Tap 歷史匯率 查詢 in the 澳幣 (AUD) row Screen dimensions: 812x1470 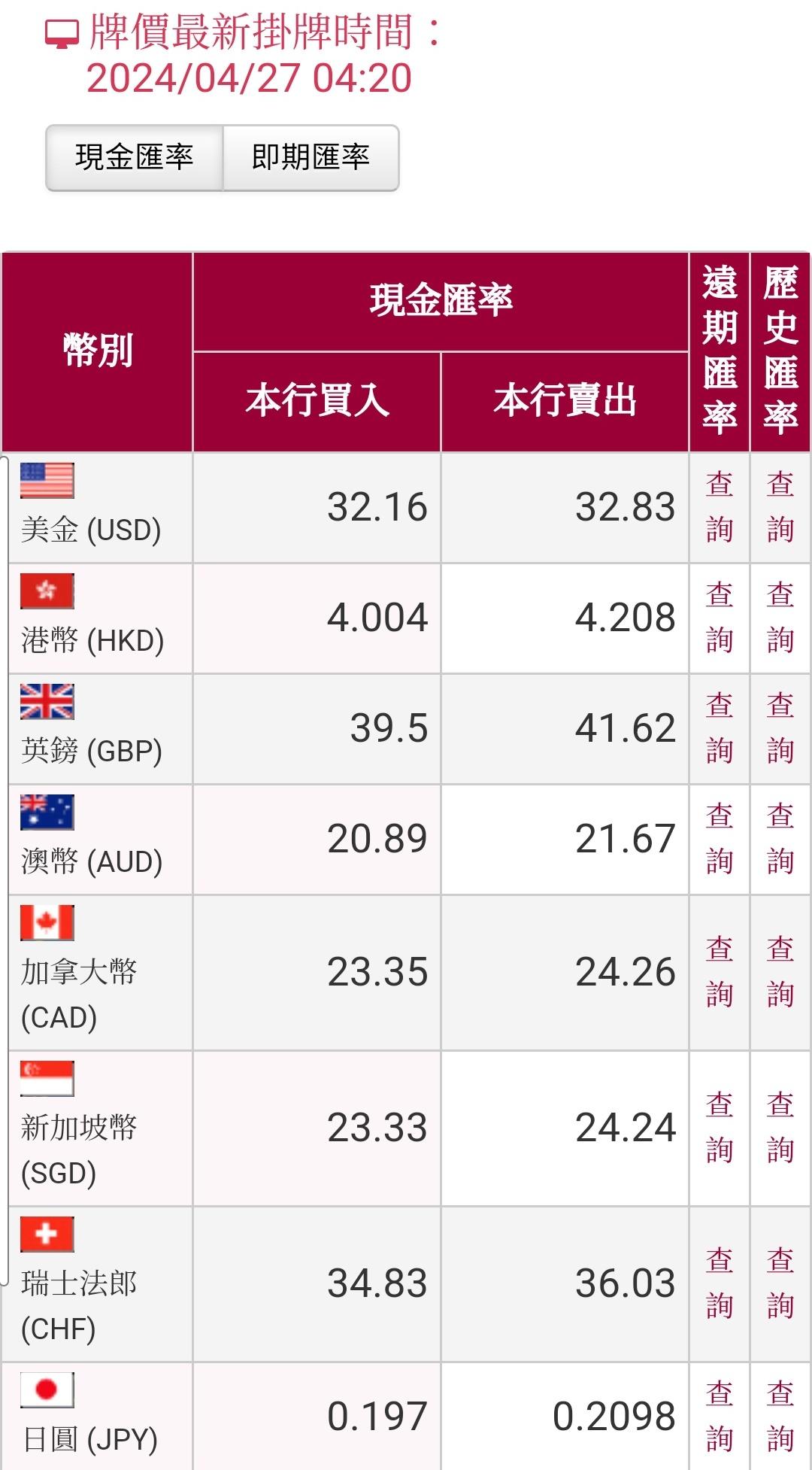tap(780, 839)
